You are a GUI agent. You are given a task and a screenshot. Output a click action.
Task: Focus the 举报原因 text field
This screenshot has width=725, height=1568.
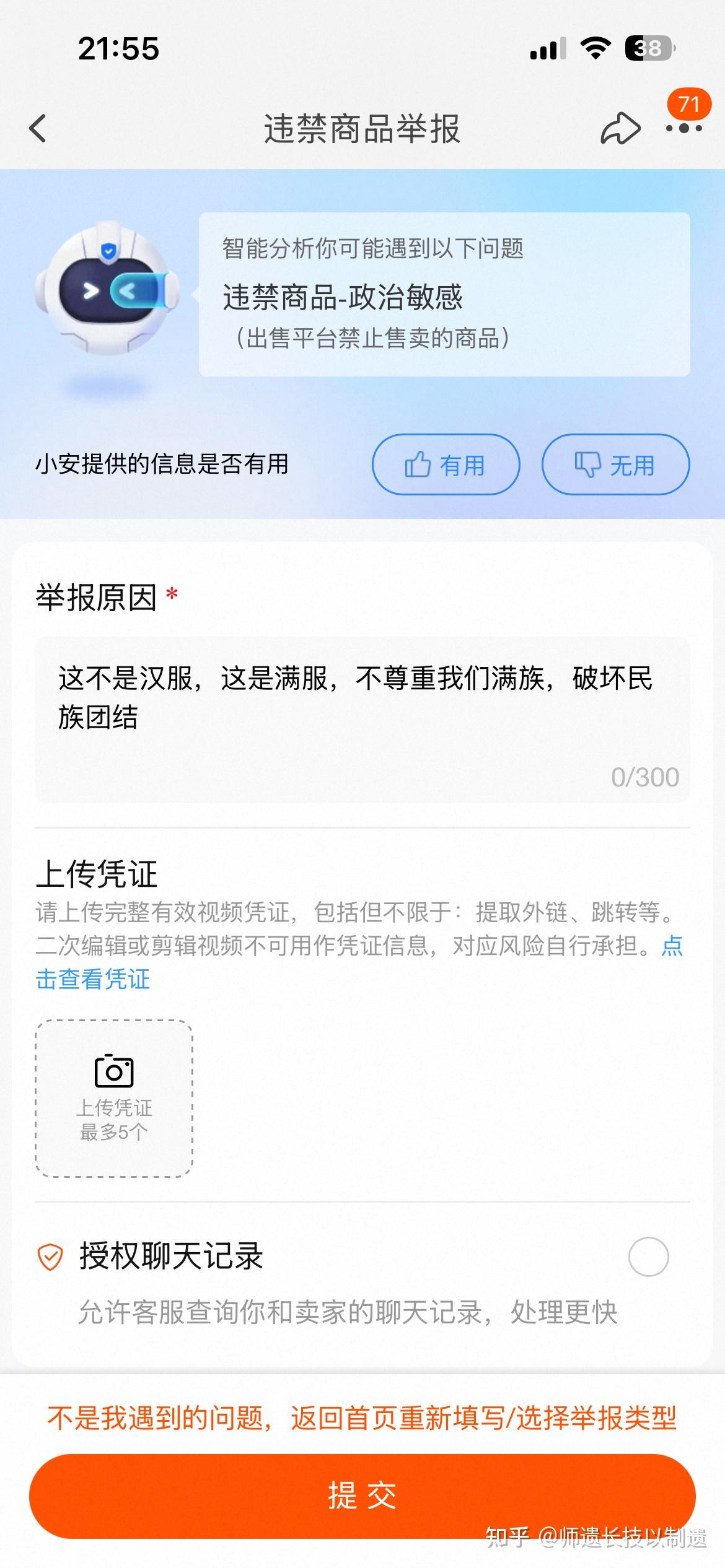pyautogui.click(x=362, y=718)
